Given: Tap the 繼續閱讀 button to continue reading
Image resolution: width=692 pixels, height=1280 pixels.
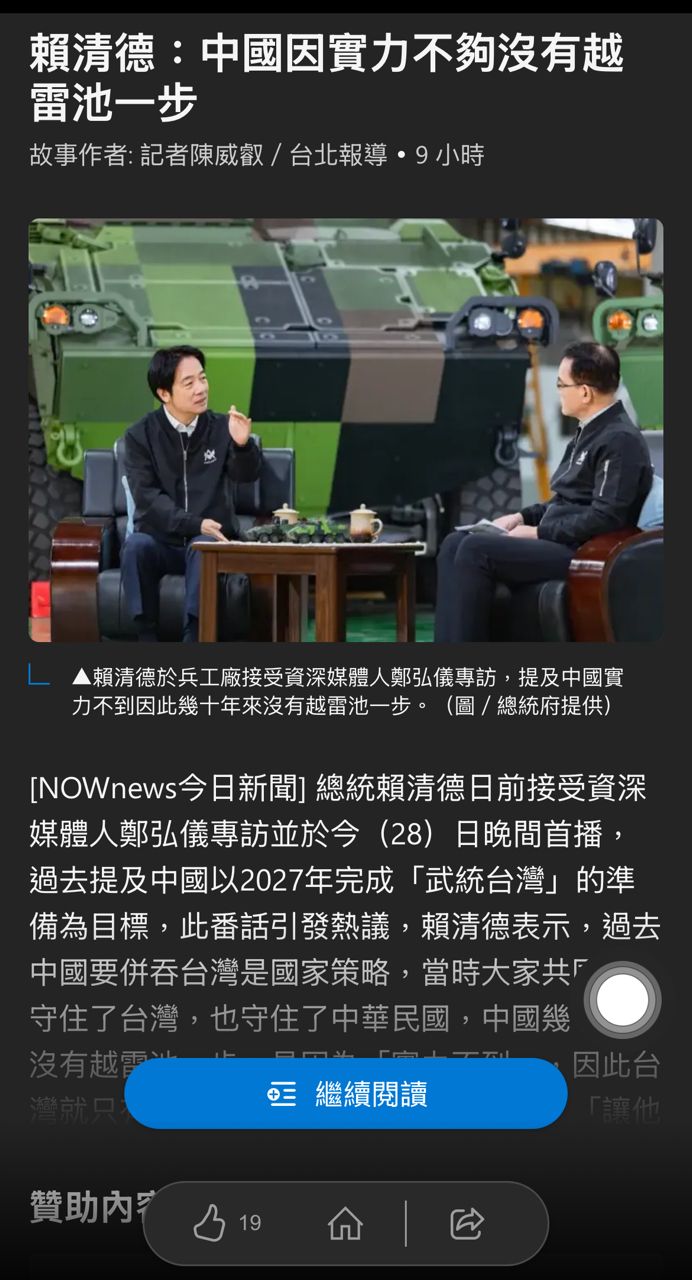Looking at the screenshot, I should click(346, 1094).
